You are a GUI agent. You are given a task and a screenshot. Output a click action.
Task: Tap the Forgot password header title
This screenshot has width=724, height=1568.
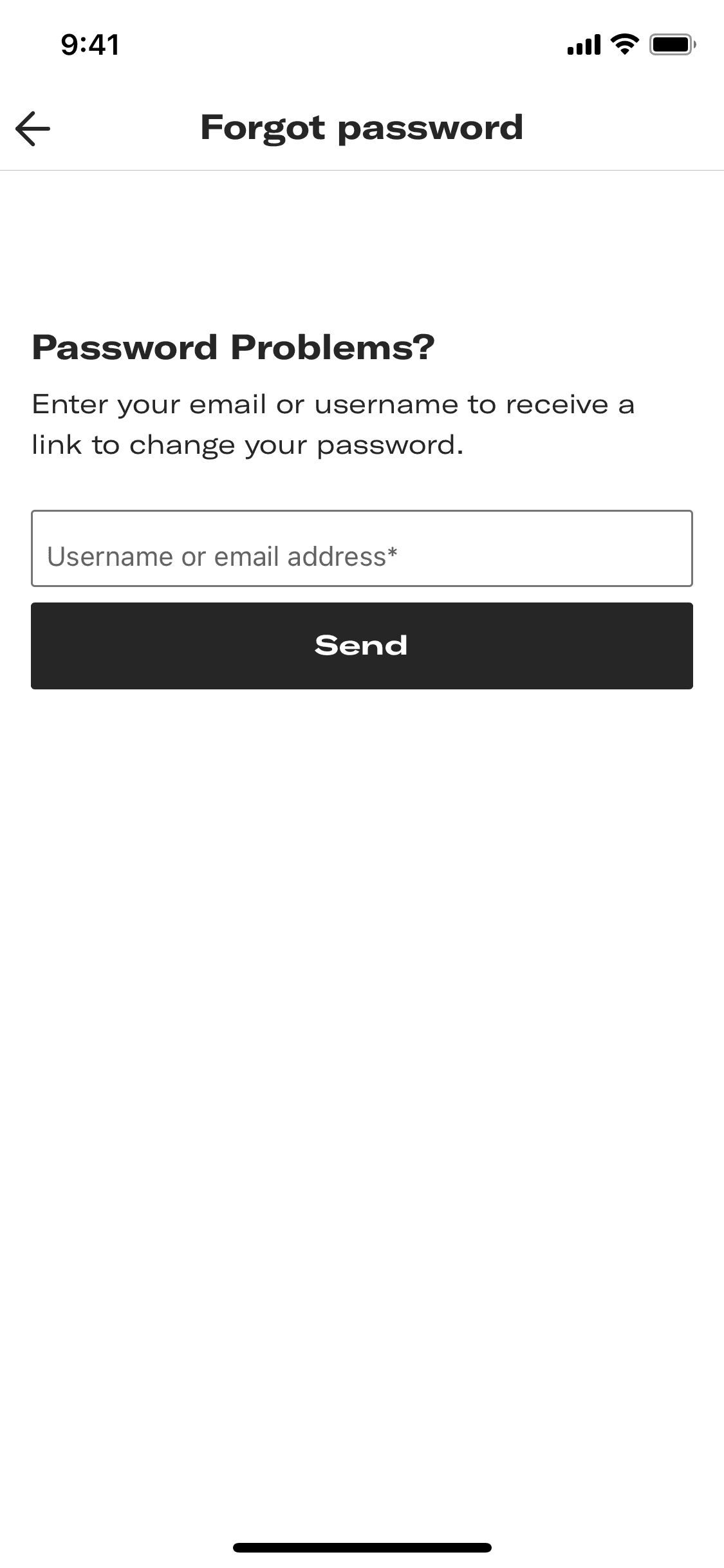(x=362, y=128)
